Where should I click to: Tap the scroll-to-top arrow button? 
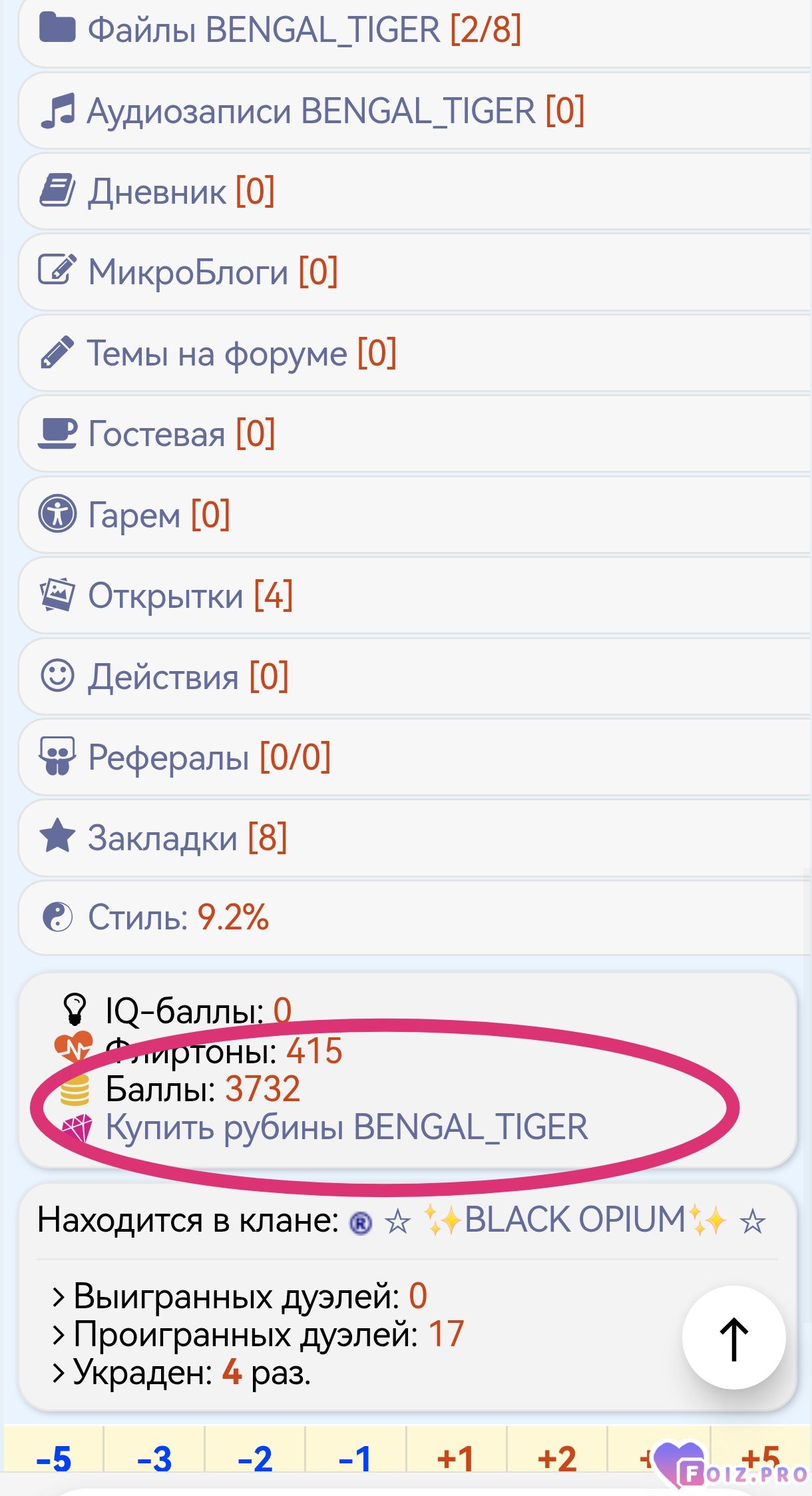coord(733,1337)
